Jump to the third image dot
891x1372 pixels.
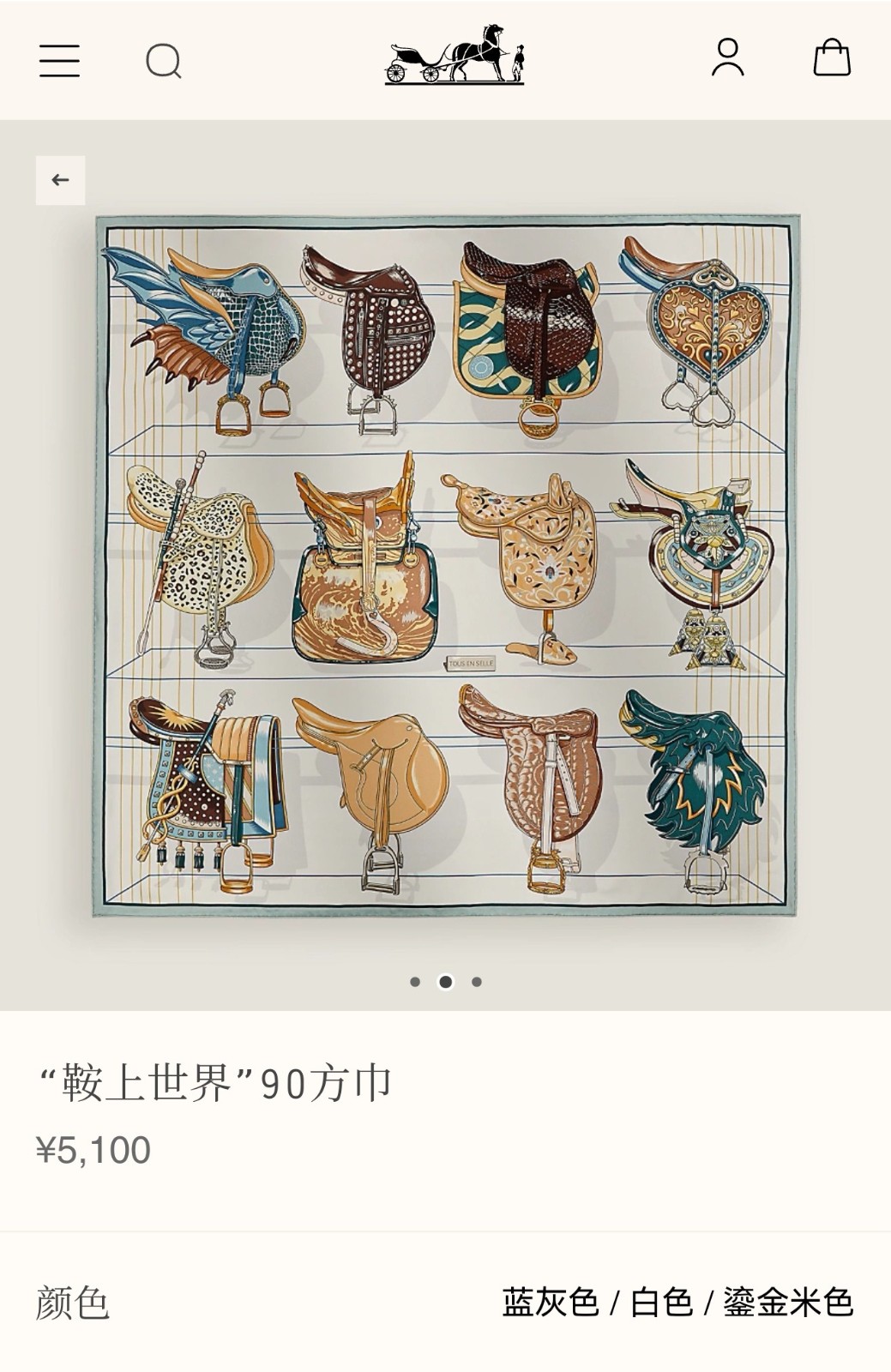click(x=477, y=982)
